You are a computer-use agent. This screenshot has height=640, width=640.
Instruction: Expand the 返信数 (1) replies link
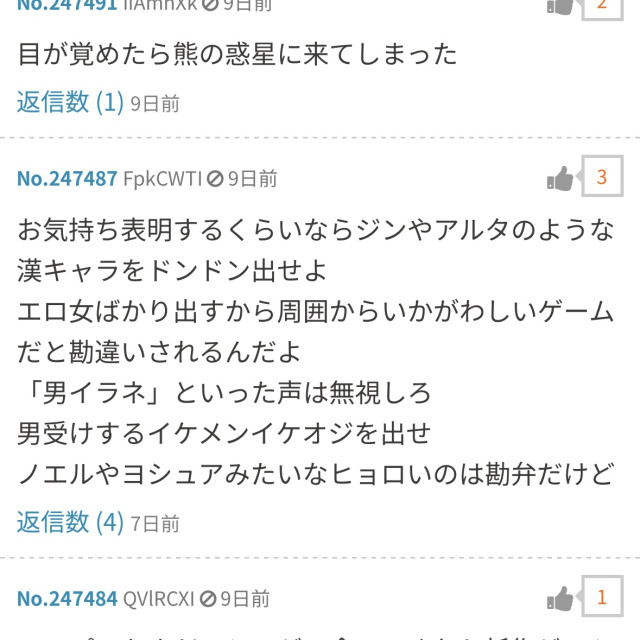click(70, 102)
